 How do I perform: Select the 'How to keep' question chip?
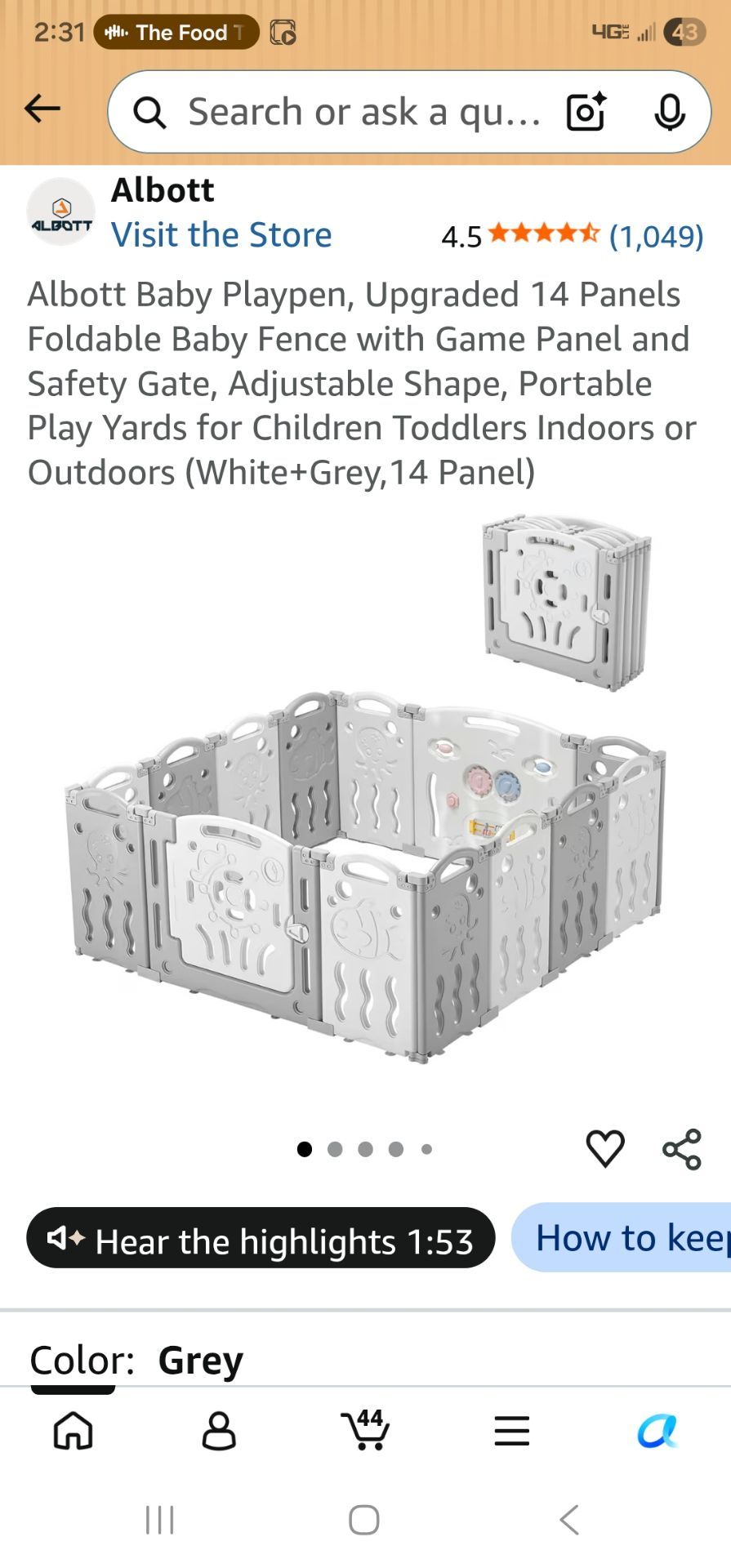621,1237
